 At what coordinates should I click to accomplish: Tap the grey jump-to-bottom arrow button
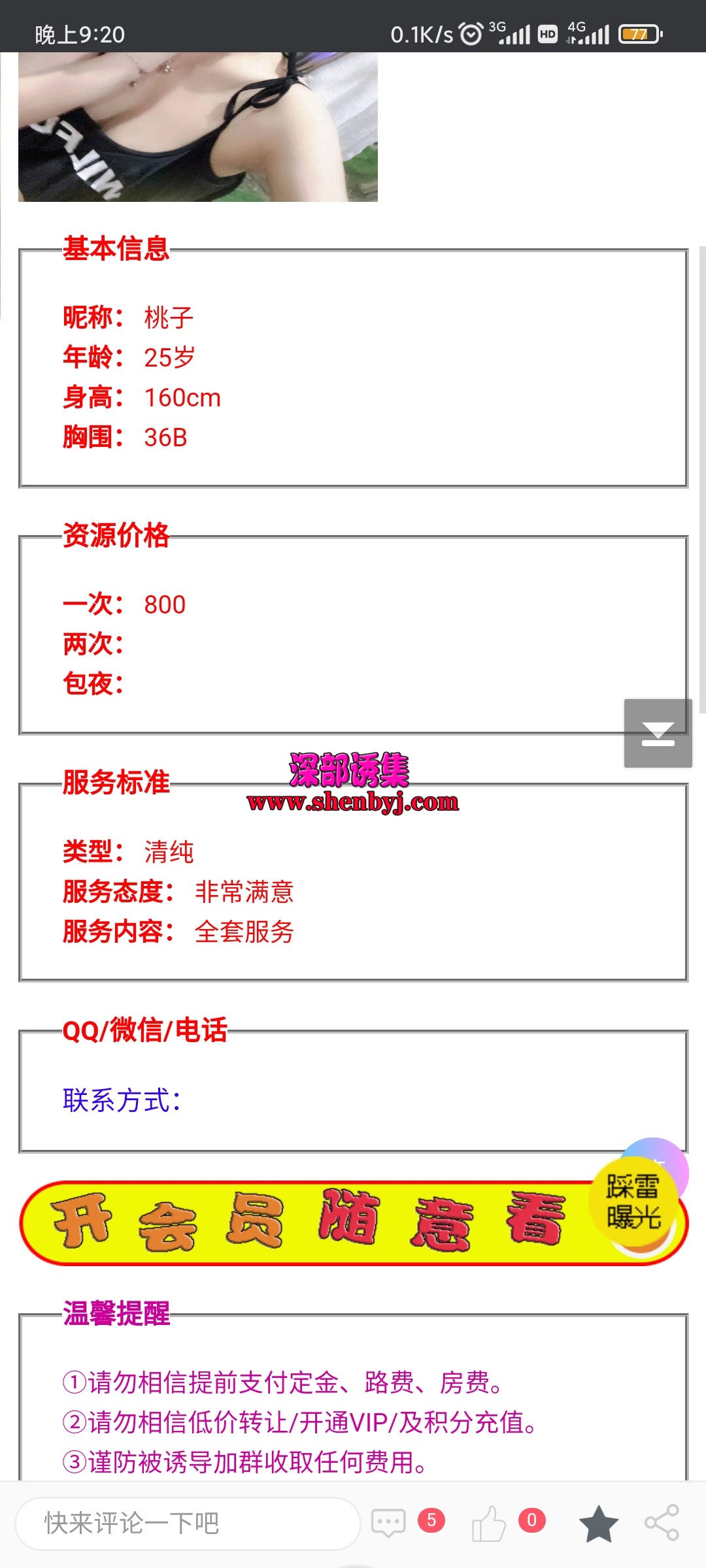pos(658,733)
